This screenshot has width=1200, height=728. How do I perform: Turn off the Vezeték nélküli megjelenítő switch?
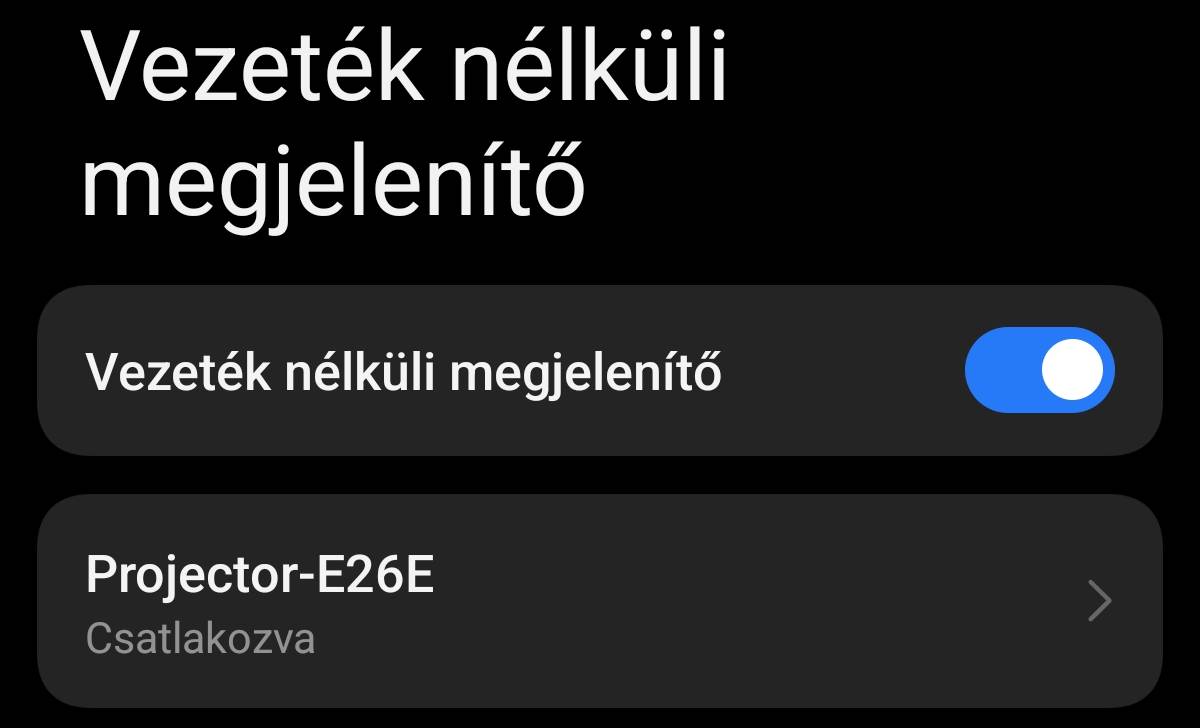pos(1038,371)
